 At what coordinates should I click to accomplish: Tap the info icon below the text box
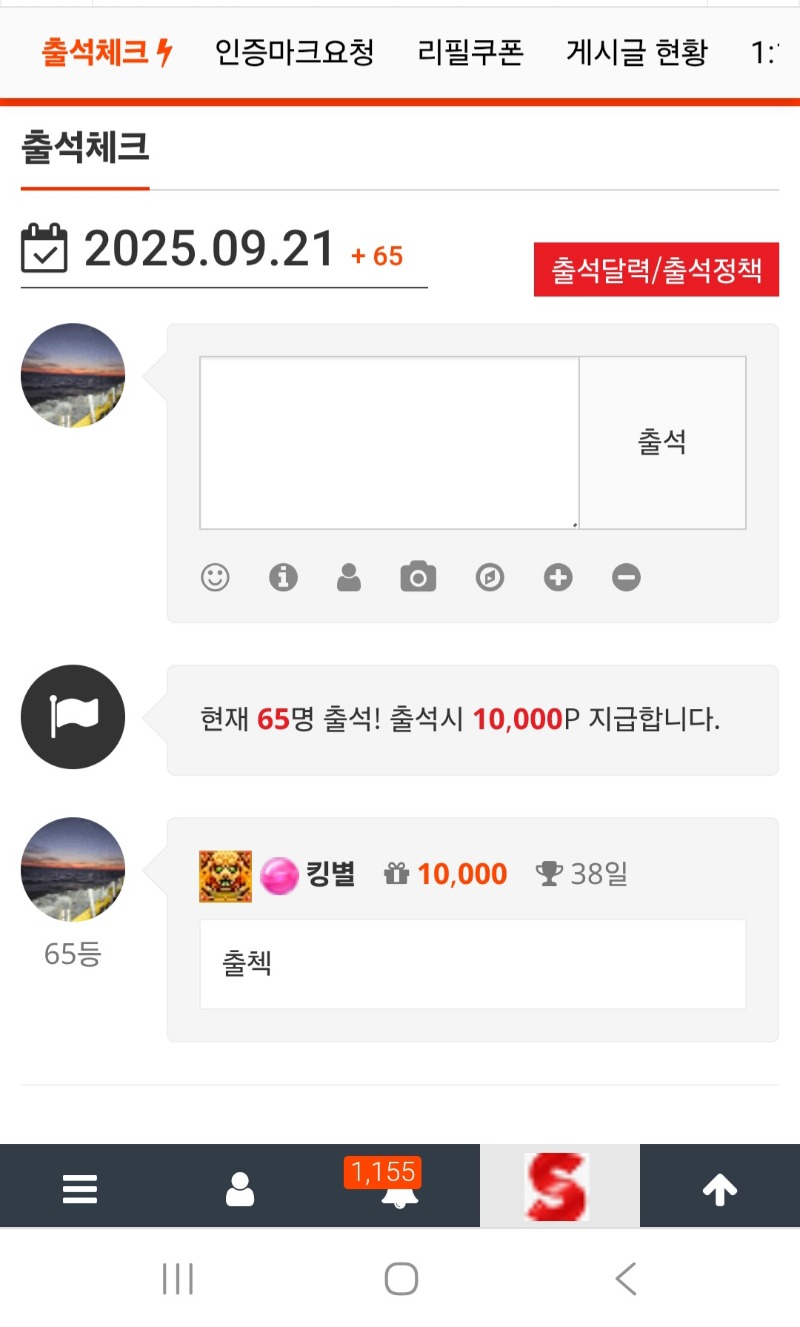[283, 577]
